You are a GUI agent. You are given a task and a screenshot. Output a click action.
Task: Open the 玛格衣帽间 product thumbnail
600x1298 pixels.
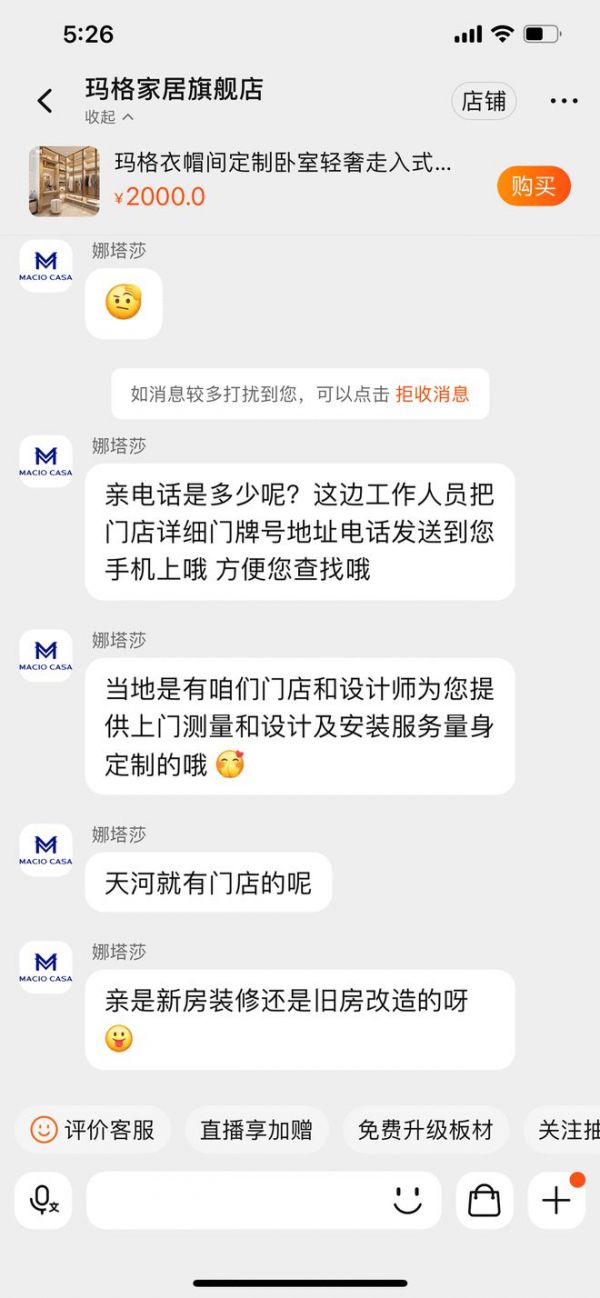64,181
